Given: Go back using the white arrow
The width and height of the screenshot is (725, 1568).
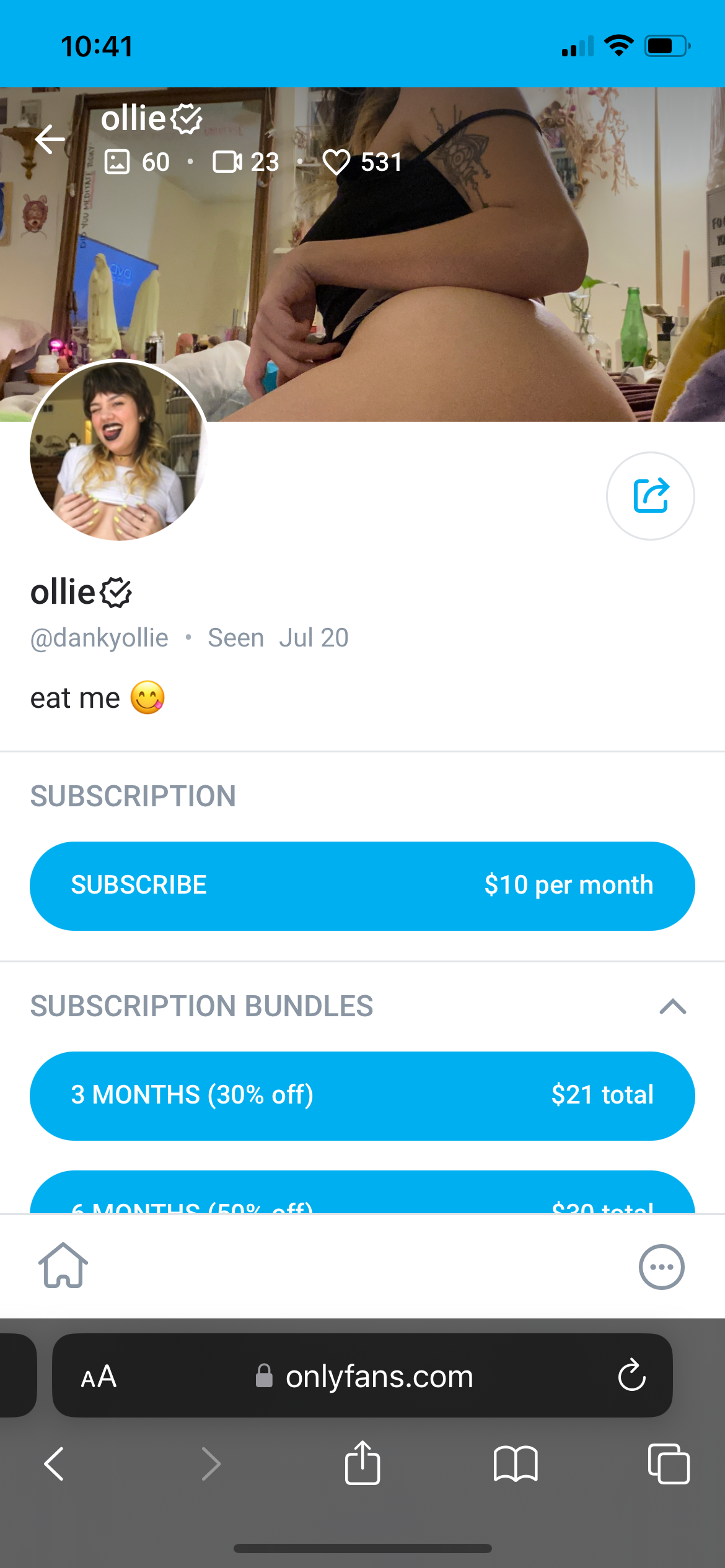Looking at the screenshot, I should (50, 139).
